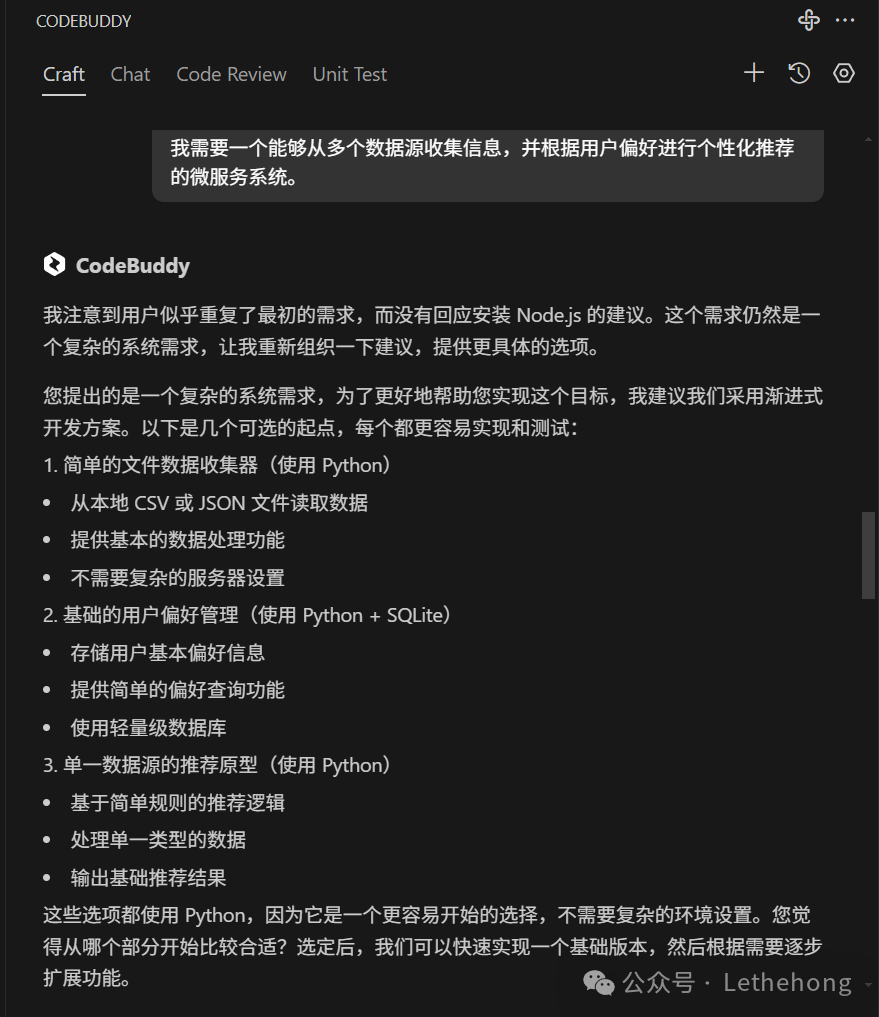Tap the icon beside the header overflow menu
Viewport: 879px width, 1017px height.
(x=808, y=20)
